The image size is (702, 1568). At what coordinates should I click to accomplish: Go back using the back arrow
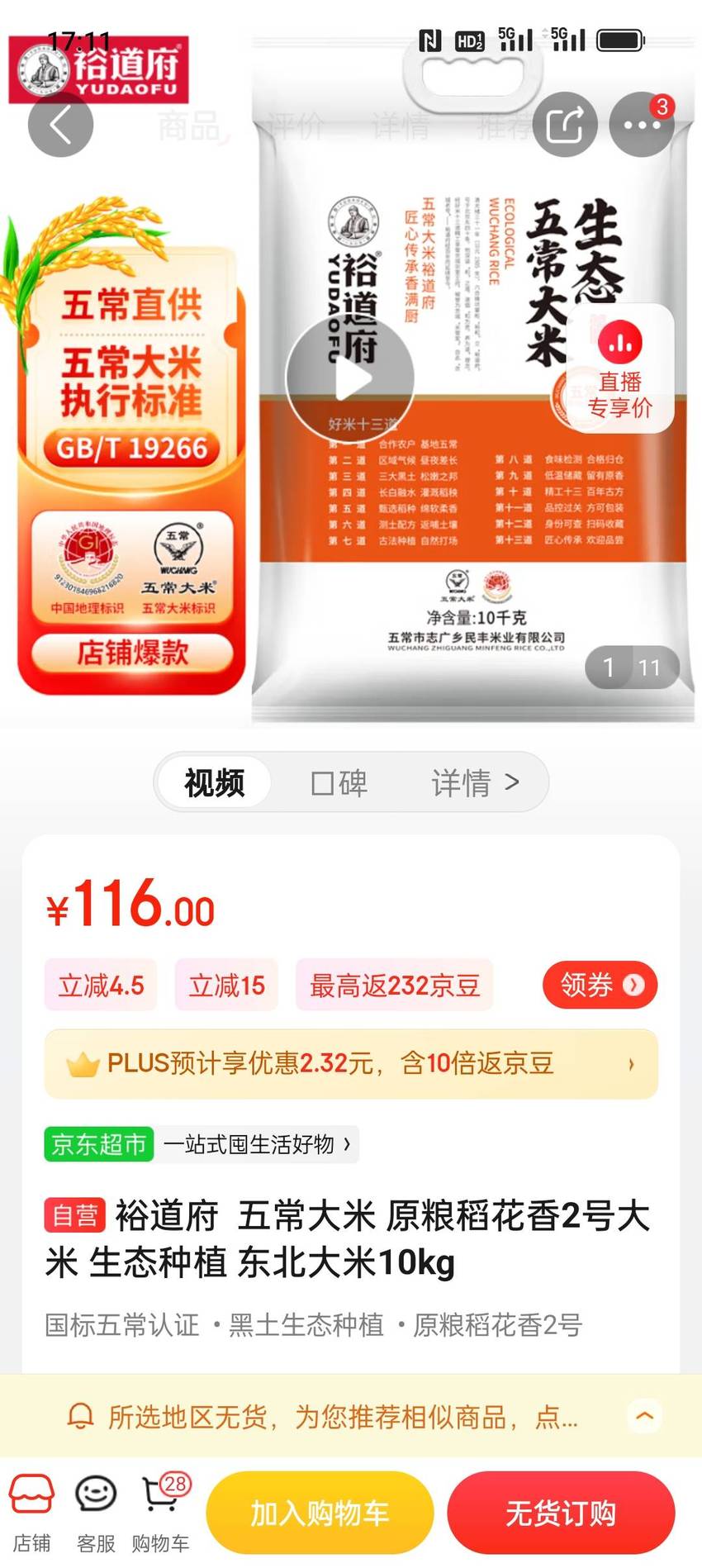[x=60, y=125]
